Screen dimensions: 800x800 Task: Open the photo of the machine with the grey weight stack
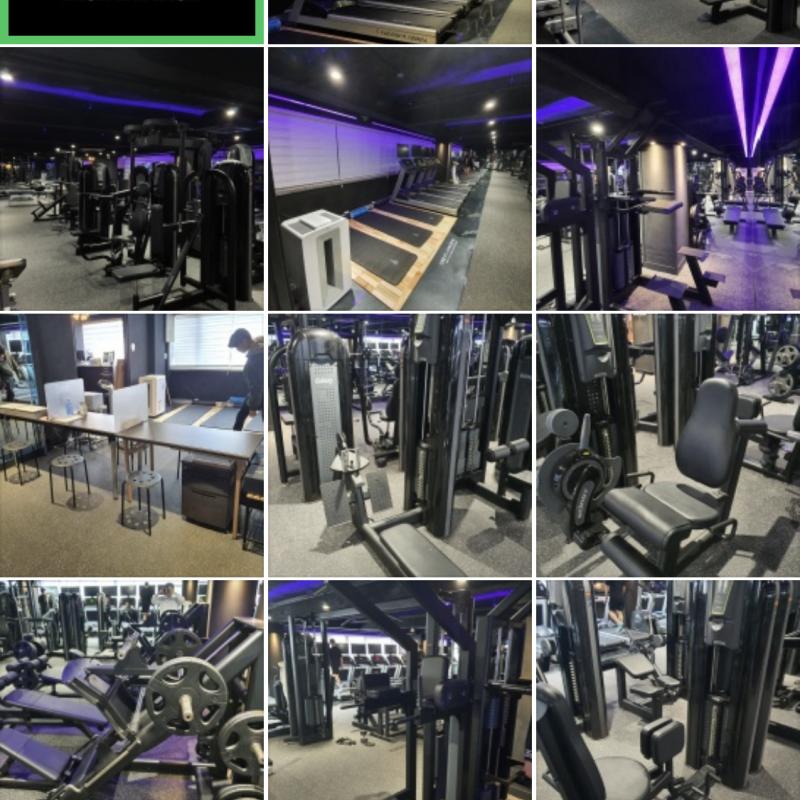tap(400, 445)
